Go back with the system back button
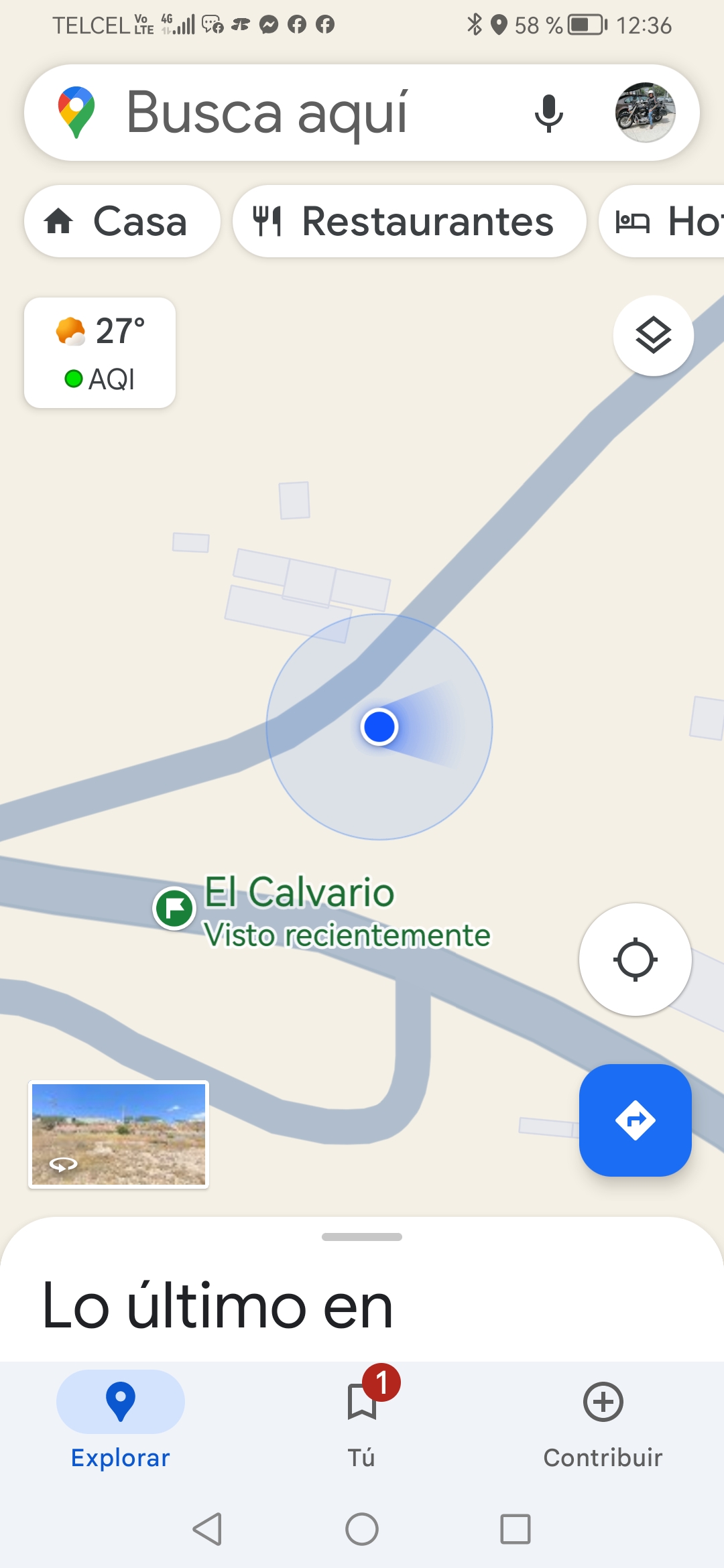This screenshot has width=724, height=1568. (x=208, y=1529)
